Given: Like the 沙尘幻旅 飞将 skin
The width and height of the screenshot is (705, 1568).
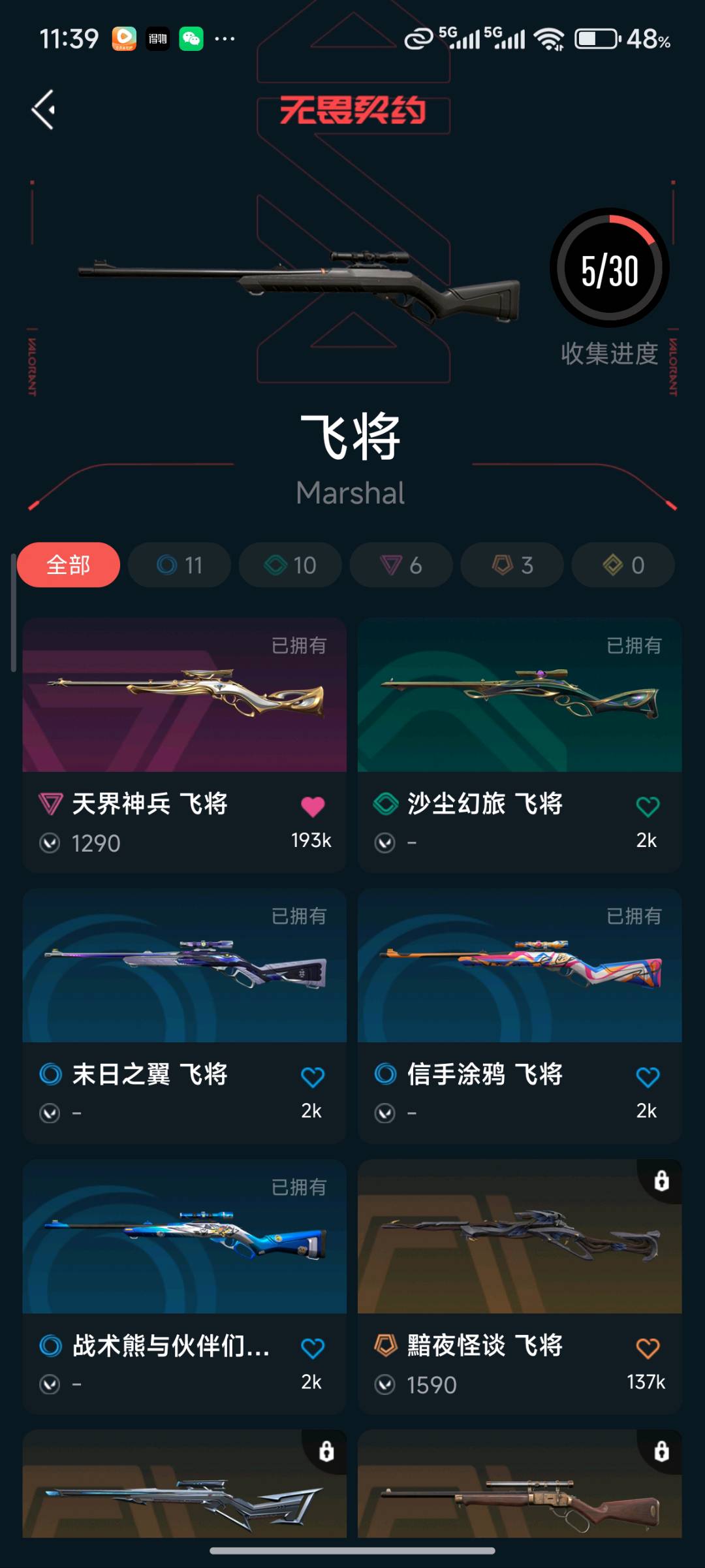Looking at the screenshot, I should point(648,807).
